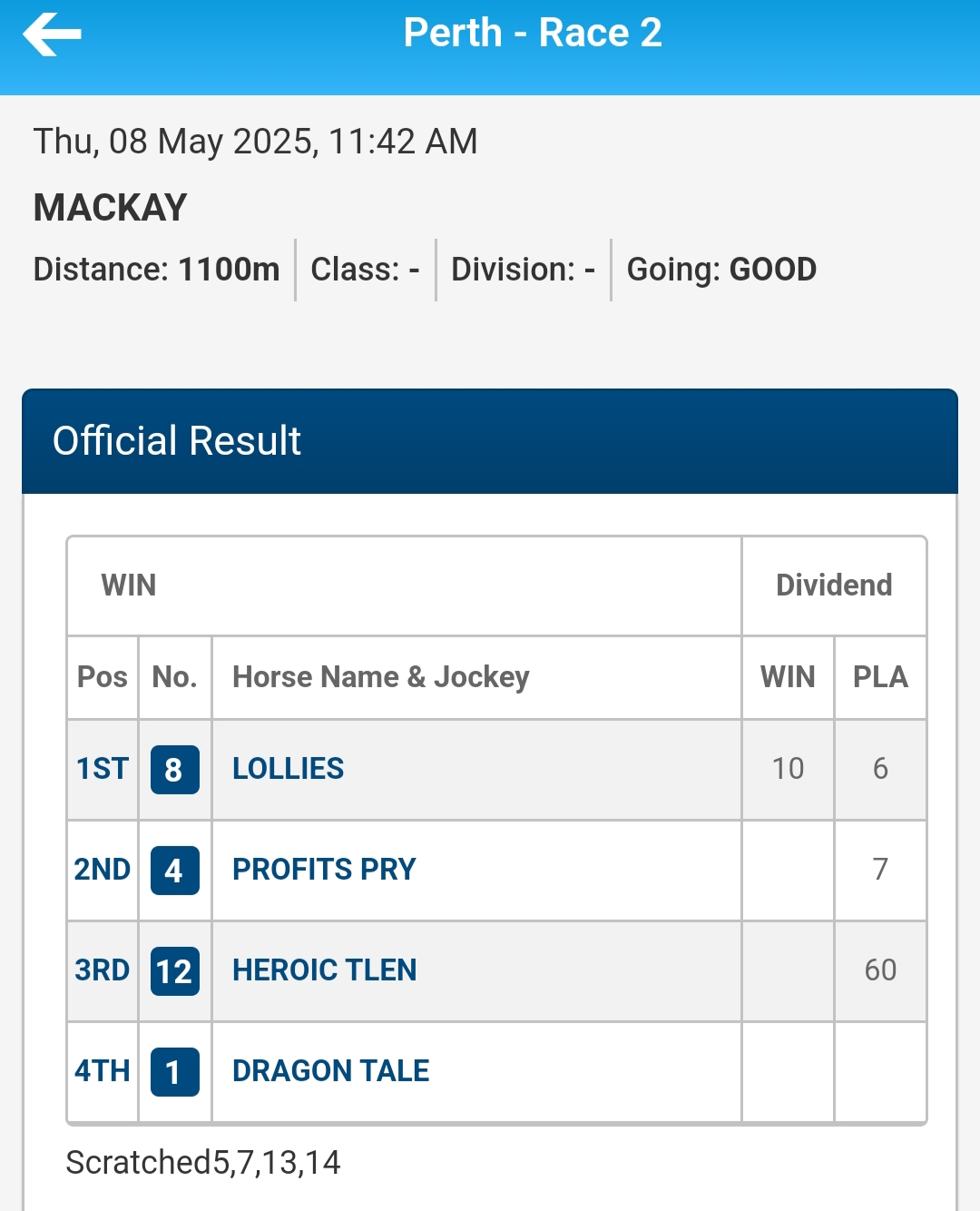Go back using the top-left arrow

click(x=53, y=34)
